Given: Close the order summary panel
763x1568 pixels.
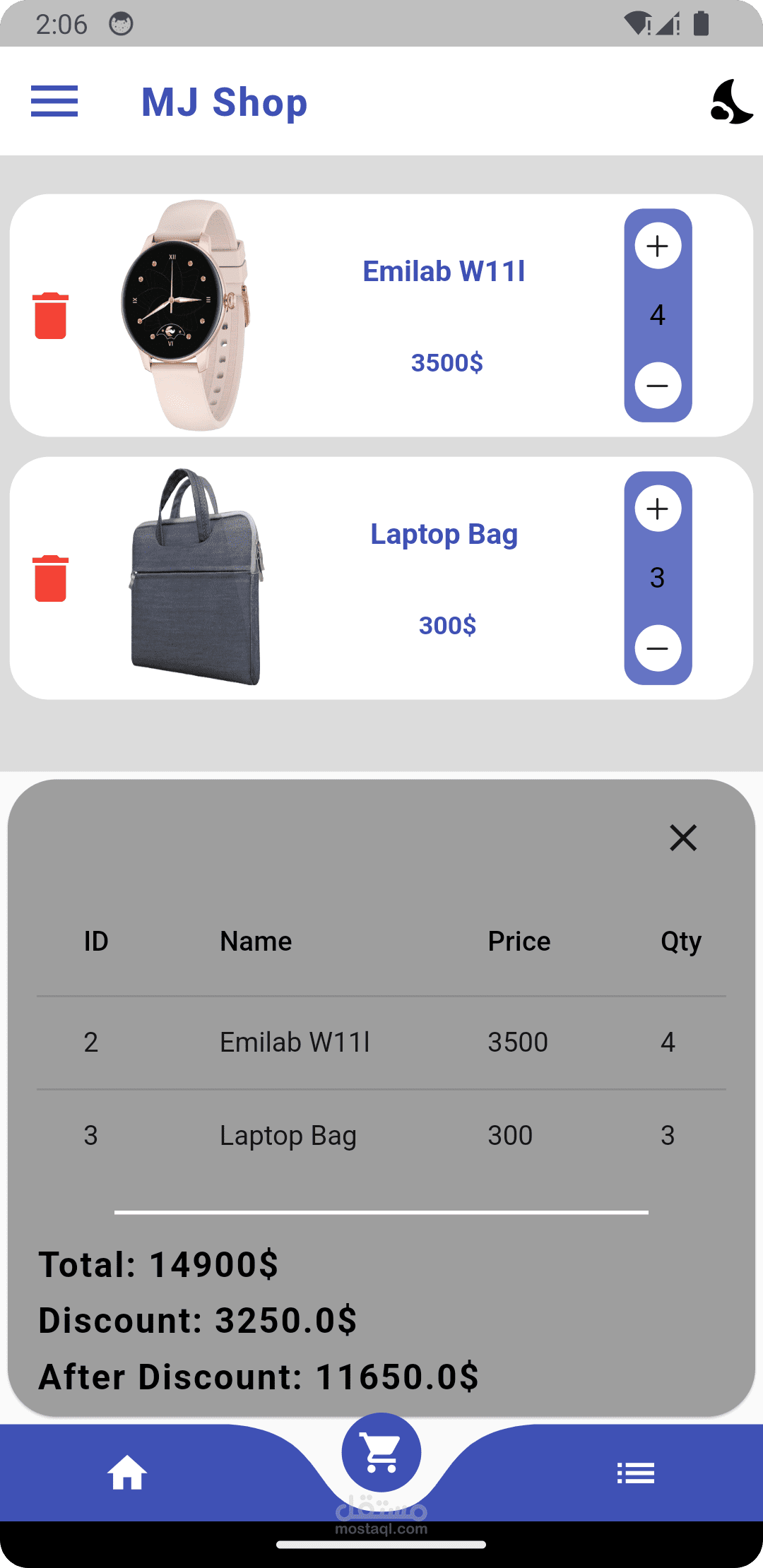Looking at the screenshot, I should click(683, 838).
